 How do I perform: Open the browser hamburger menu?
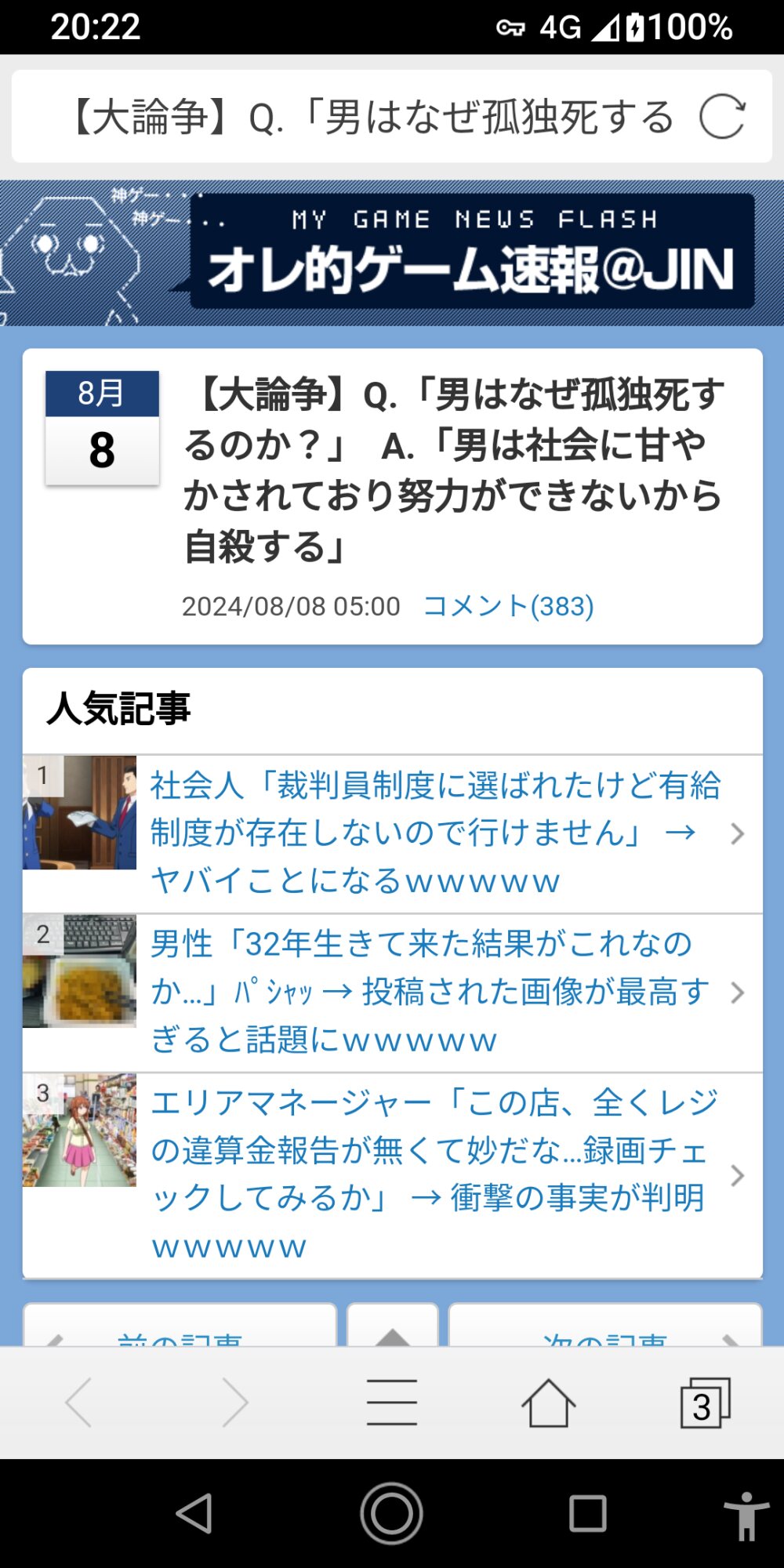point(392,1402)
